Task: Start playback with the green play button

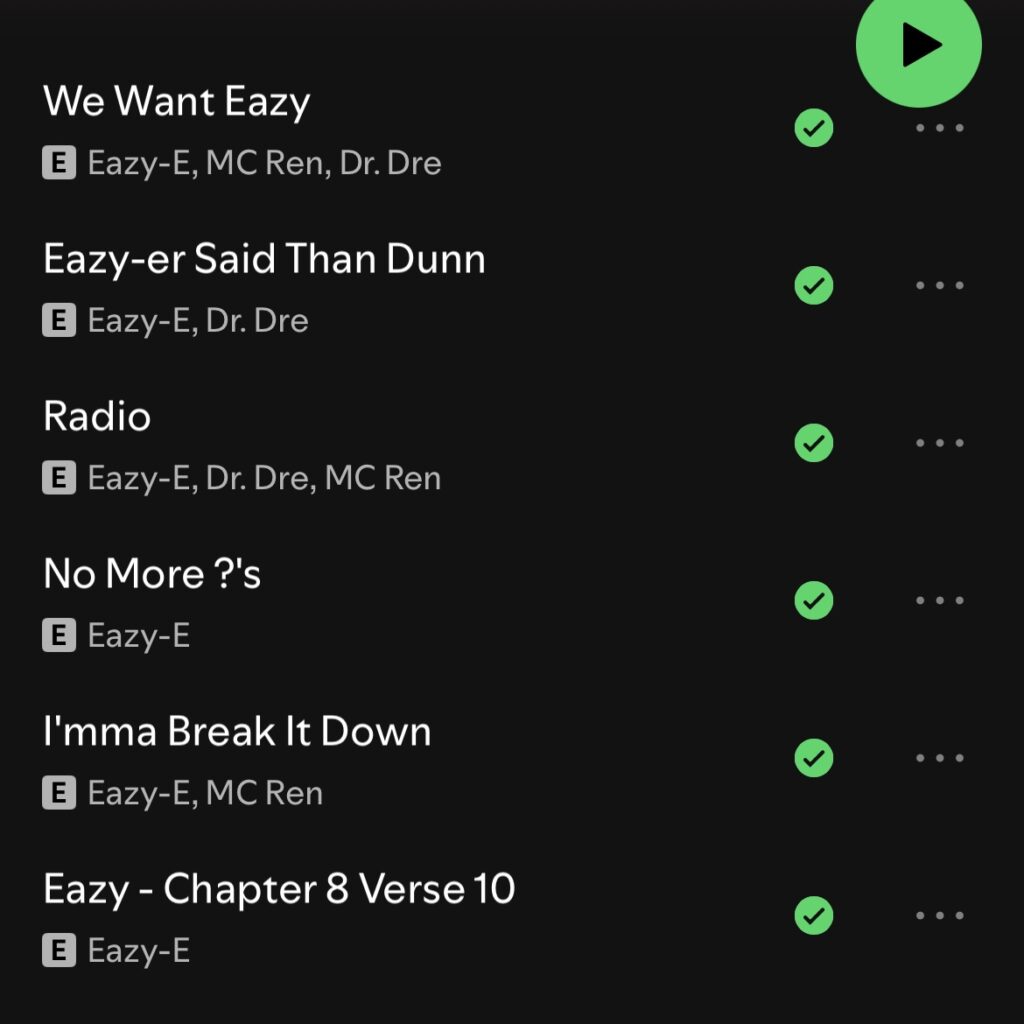Action: point(918,44)
